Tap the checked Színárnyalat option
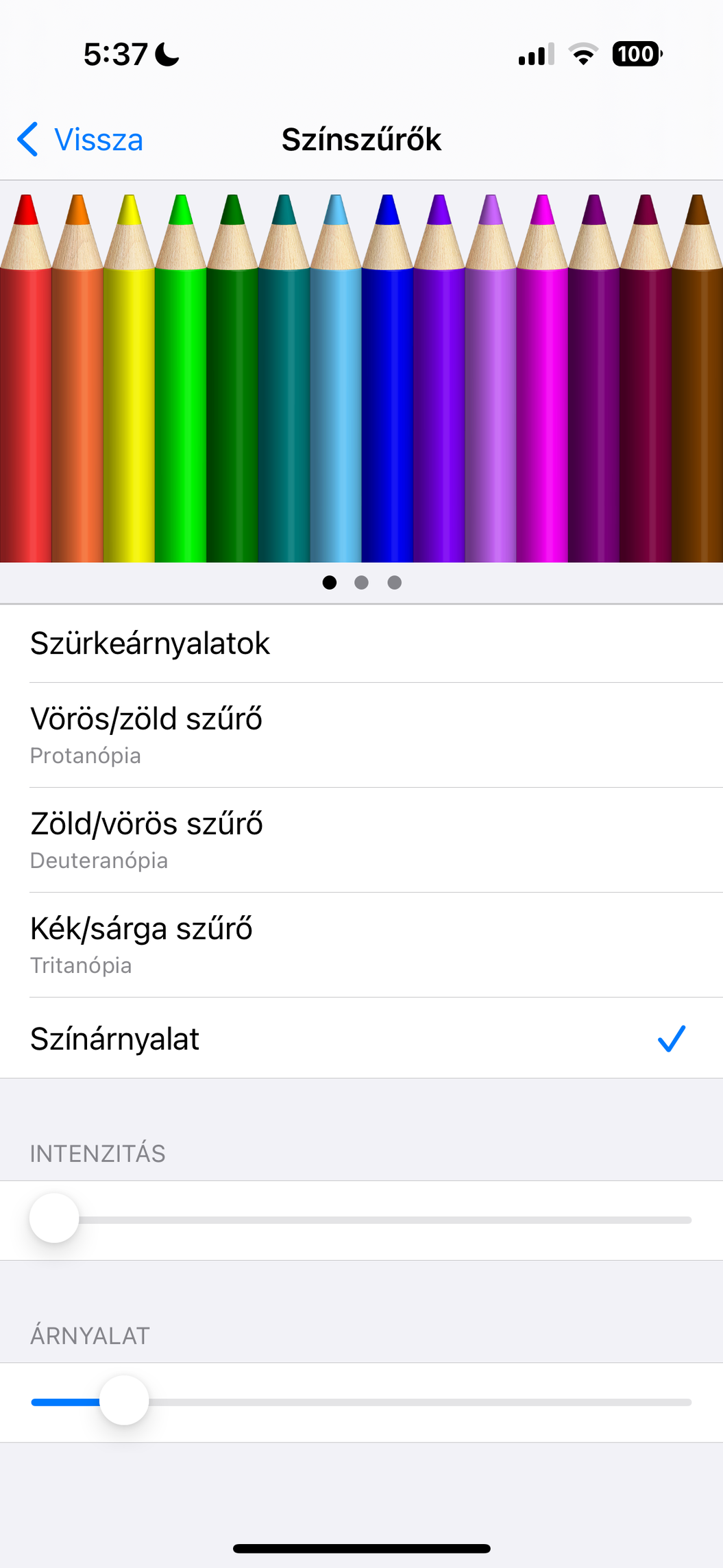The image size is (723, 1568). point(361,1039)
